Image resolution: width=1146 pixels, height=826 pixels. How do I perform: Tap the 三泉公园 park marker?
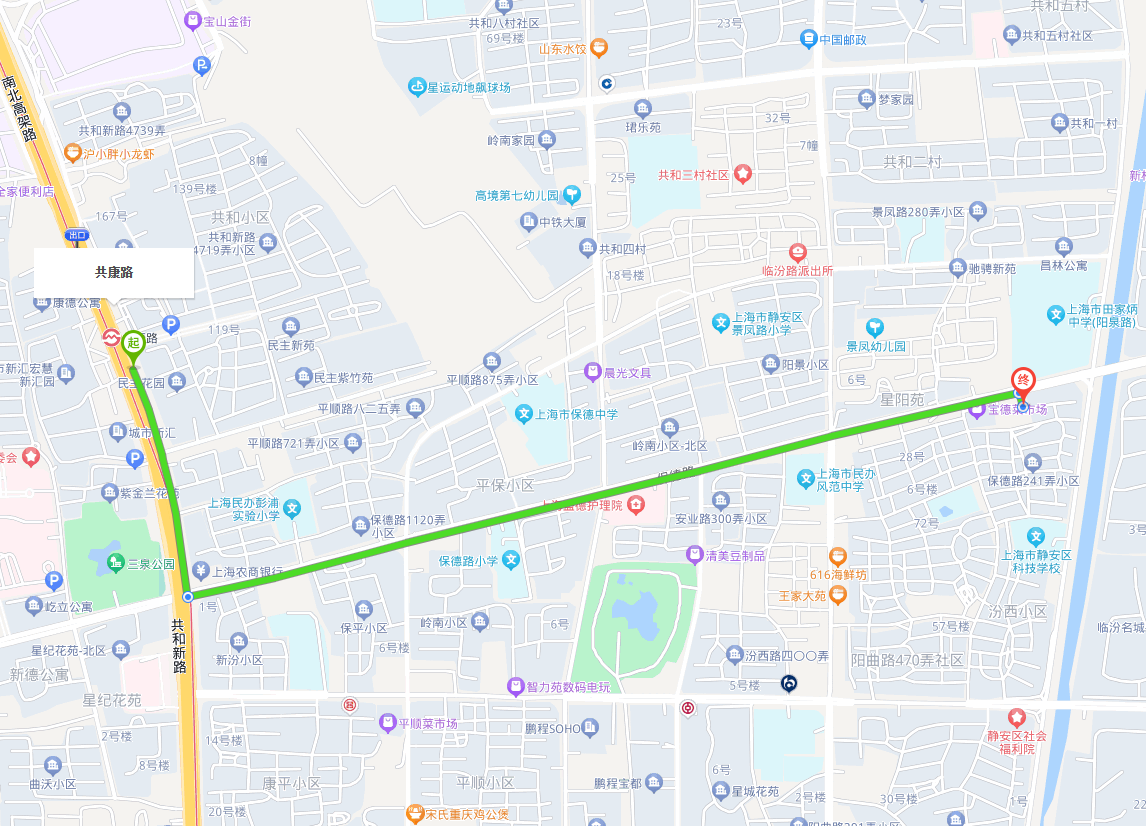coord(115,563)
